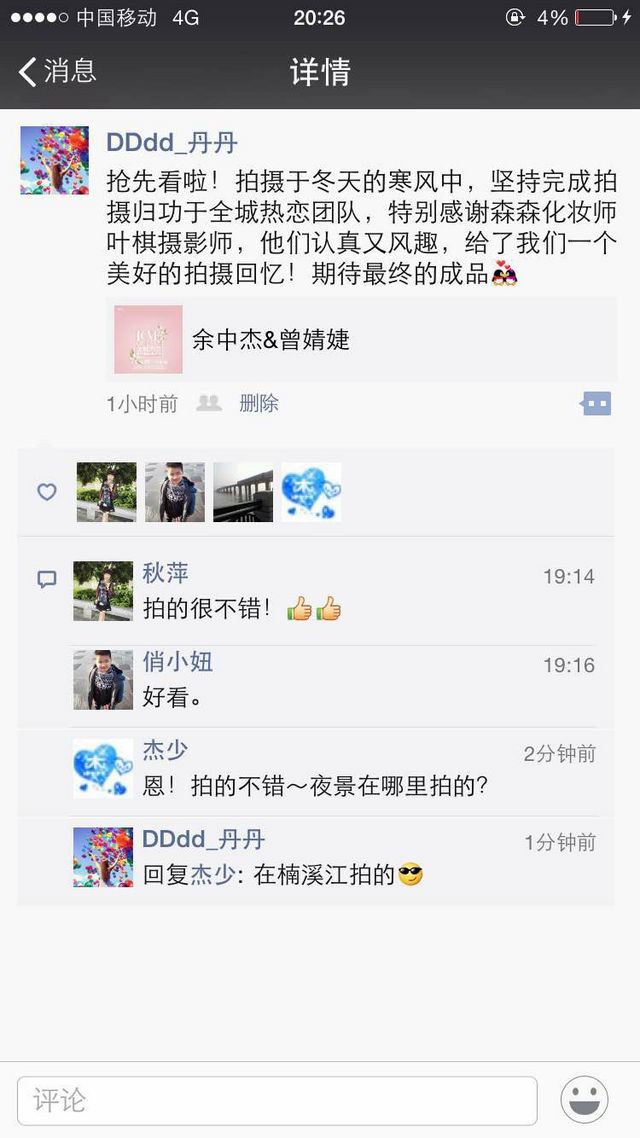
Task: Open 俏小妞's profile name
Action: [x=178, y=661]
